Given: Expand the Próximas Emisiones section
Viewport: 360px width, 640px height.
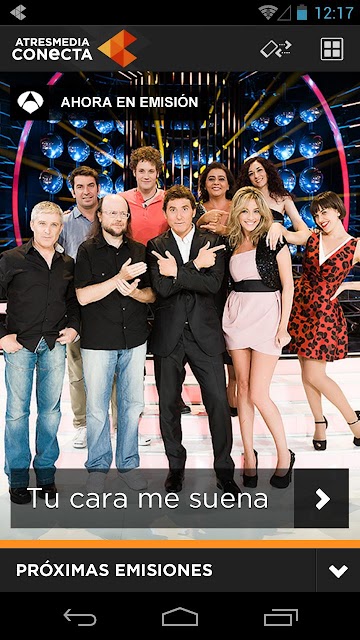Looking at the screenshot, I should (x=338, y=571).
